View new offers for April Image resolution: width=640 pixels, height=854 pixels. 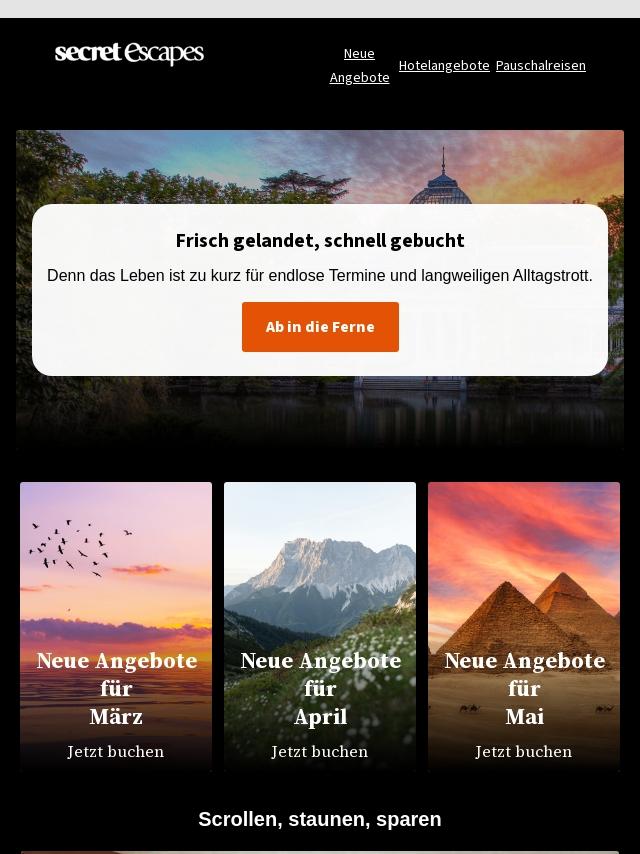coord(320,627)
